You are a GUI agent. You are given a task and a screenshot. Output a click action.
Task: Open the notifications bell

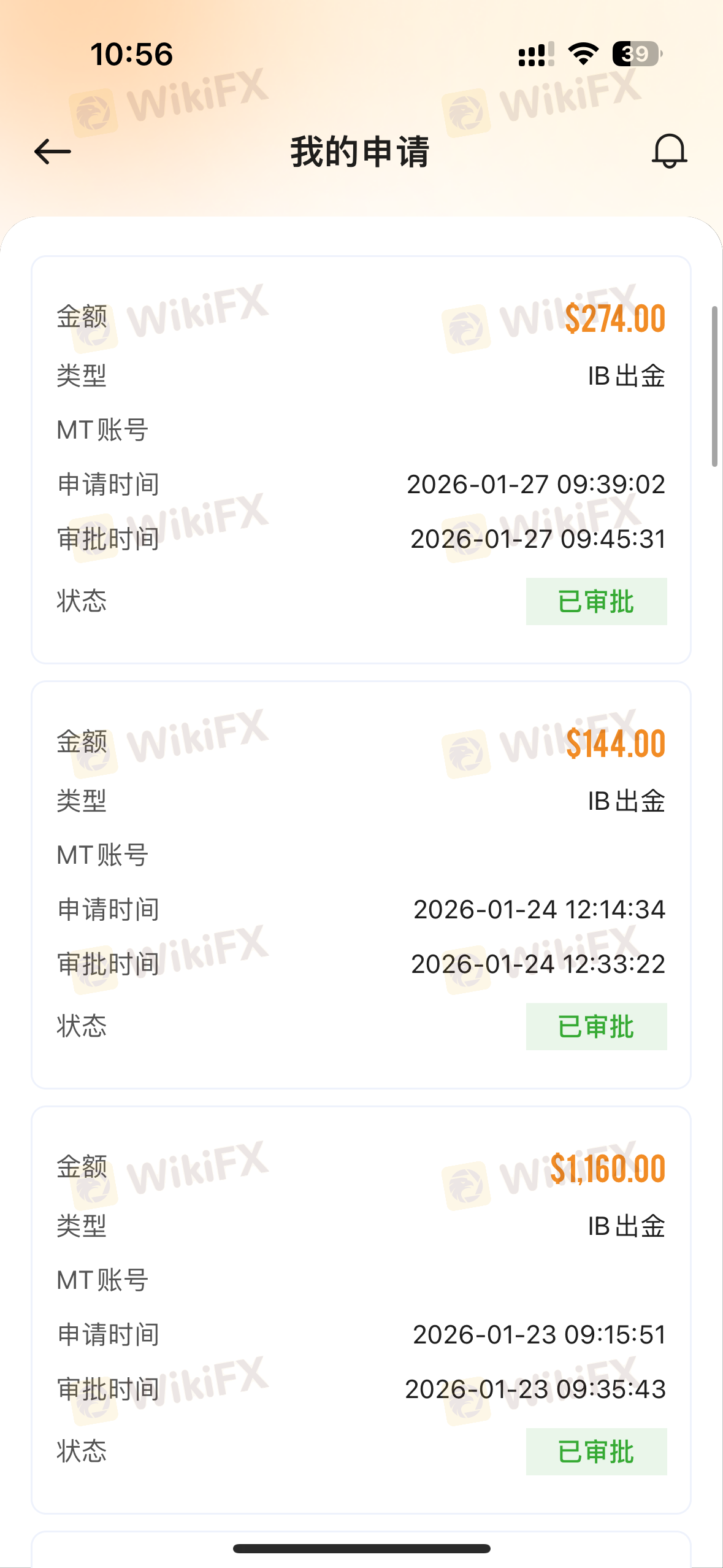pyautogui.click(x=669, y=151)
